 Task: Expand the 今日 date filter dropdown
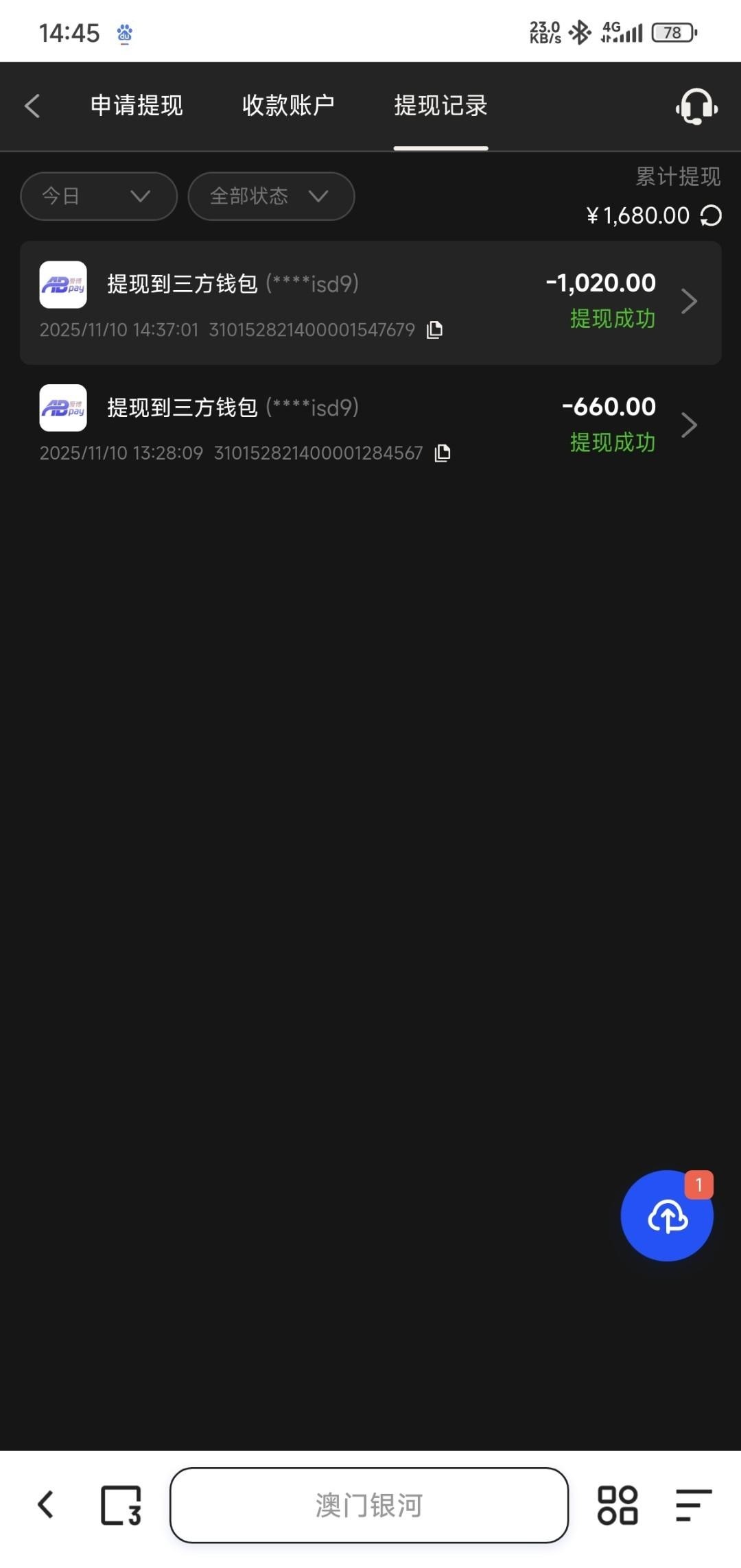(99, 196)
